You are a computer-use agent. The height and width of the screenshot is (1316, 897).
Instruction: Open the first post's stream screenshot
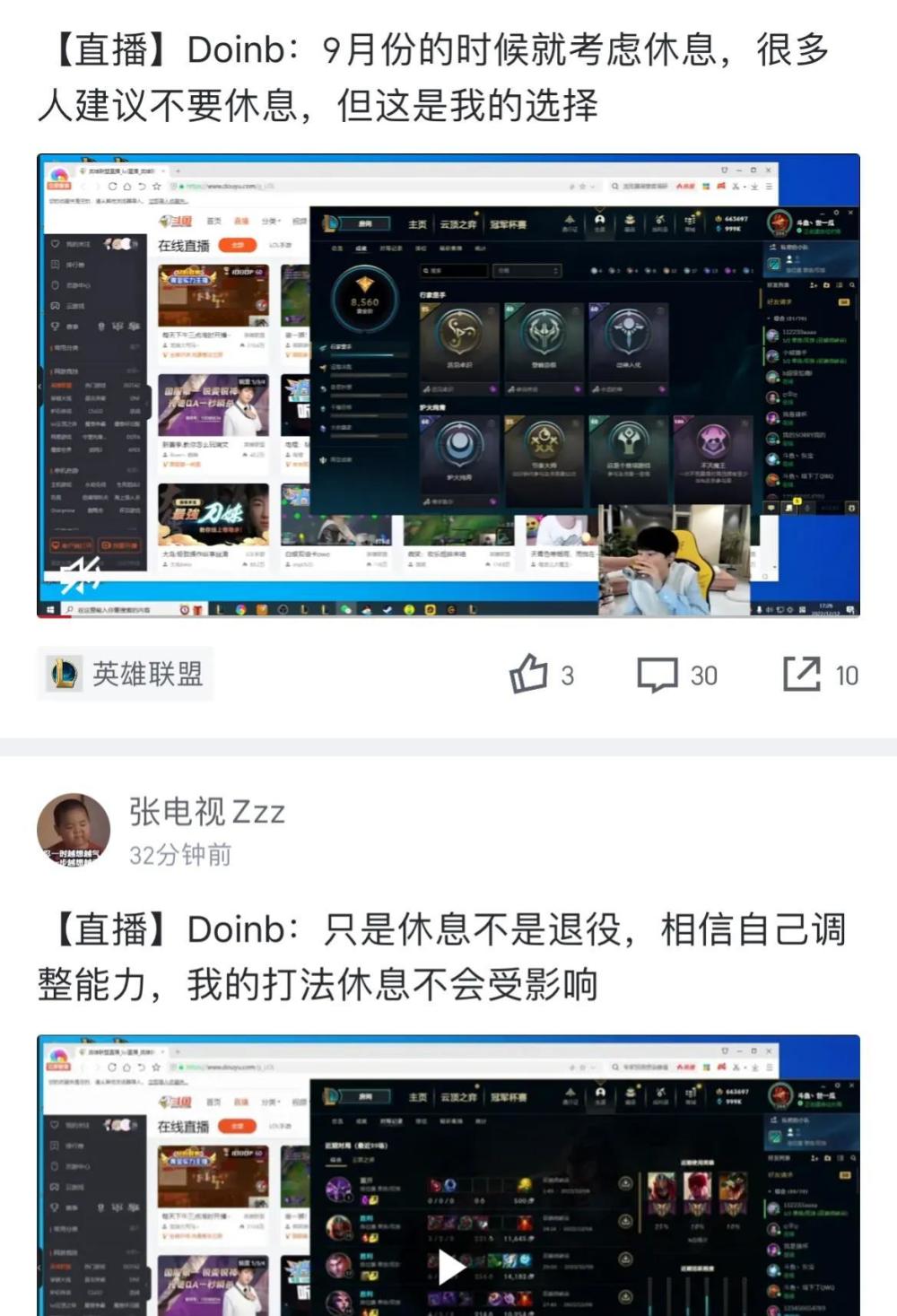[x=448, y=386]
